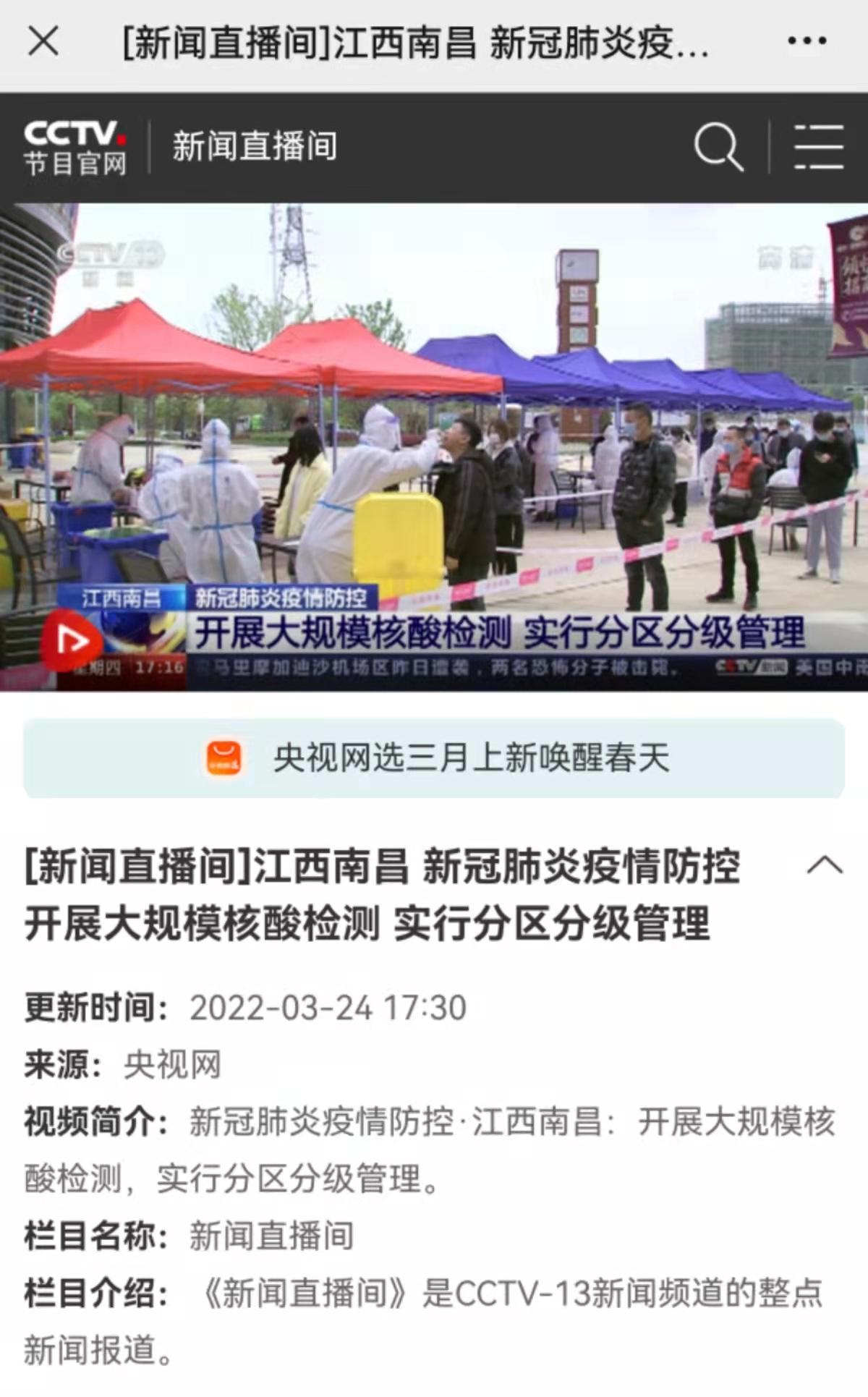The height and width of the screenshot is (1397, 868).
Task: Go to the 新闻直播间 program page
Action: point(255,147)
